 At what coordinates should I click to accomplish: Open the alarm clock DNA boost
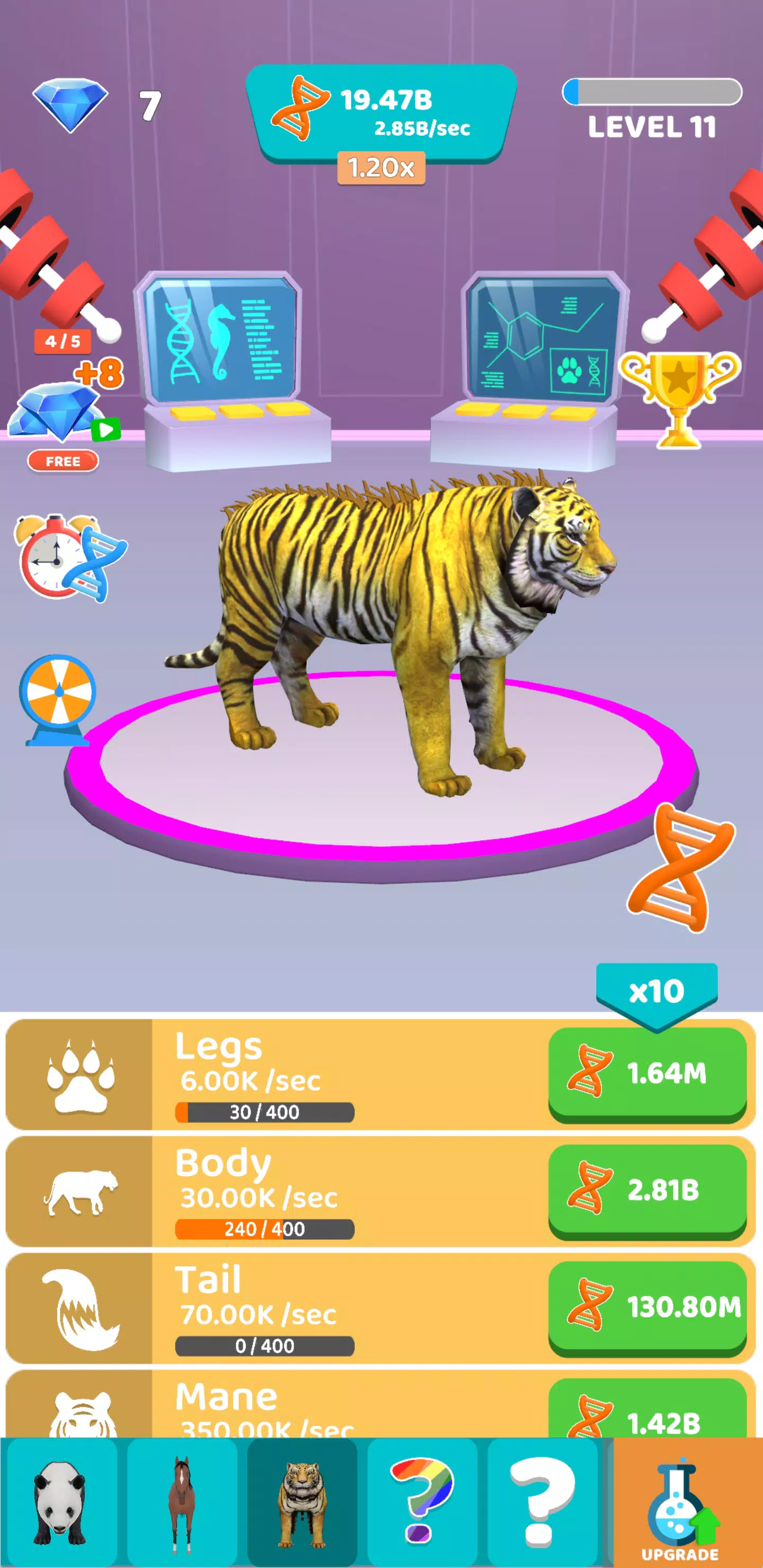point(70,558)
